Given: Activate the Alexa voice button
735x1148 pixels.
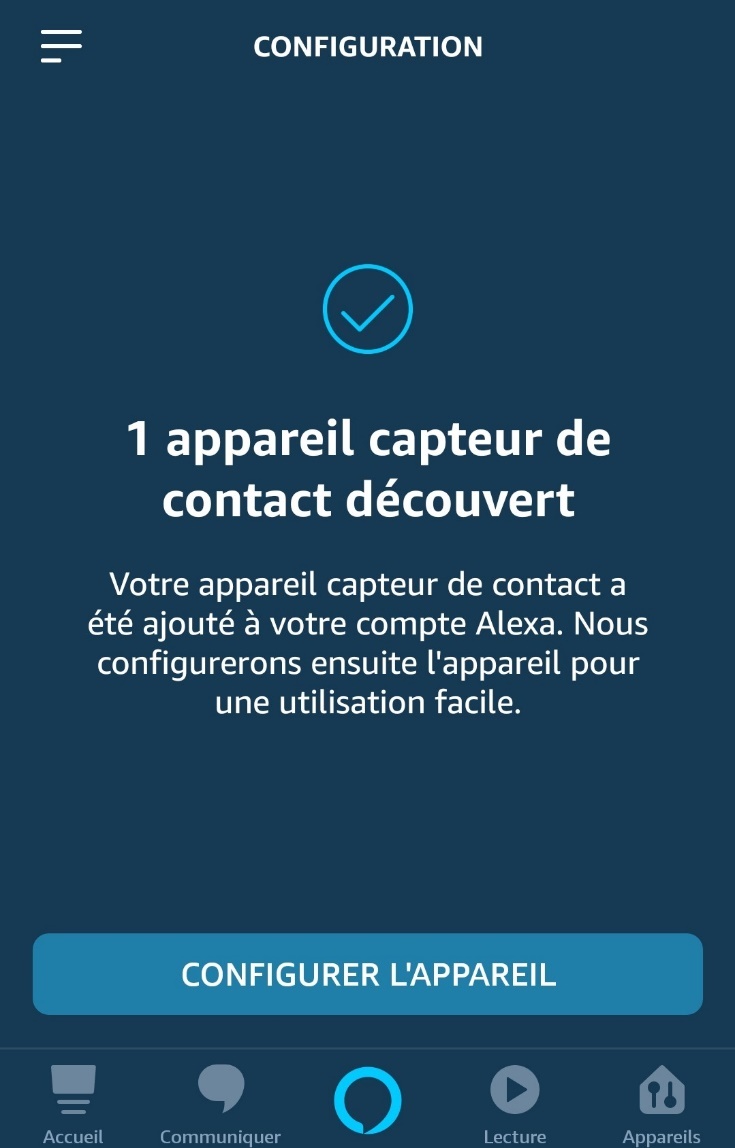Looking at the screenshot, I should coord(368,1101).
